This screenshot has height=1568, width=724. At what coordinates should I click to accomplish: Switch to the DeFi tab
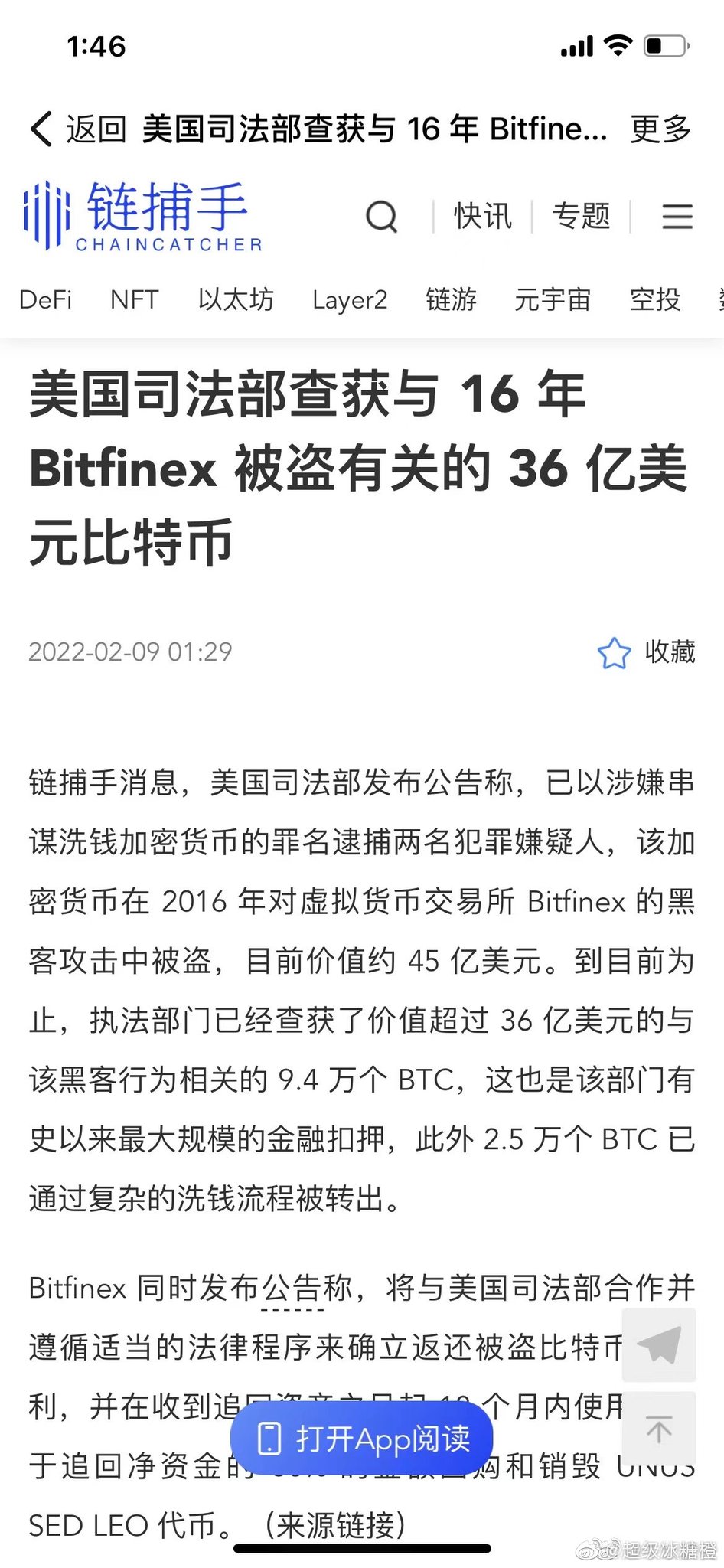pos(45,299)
